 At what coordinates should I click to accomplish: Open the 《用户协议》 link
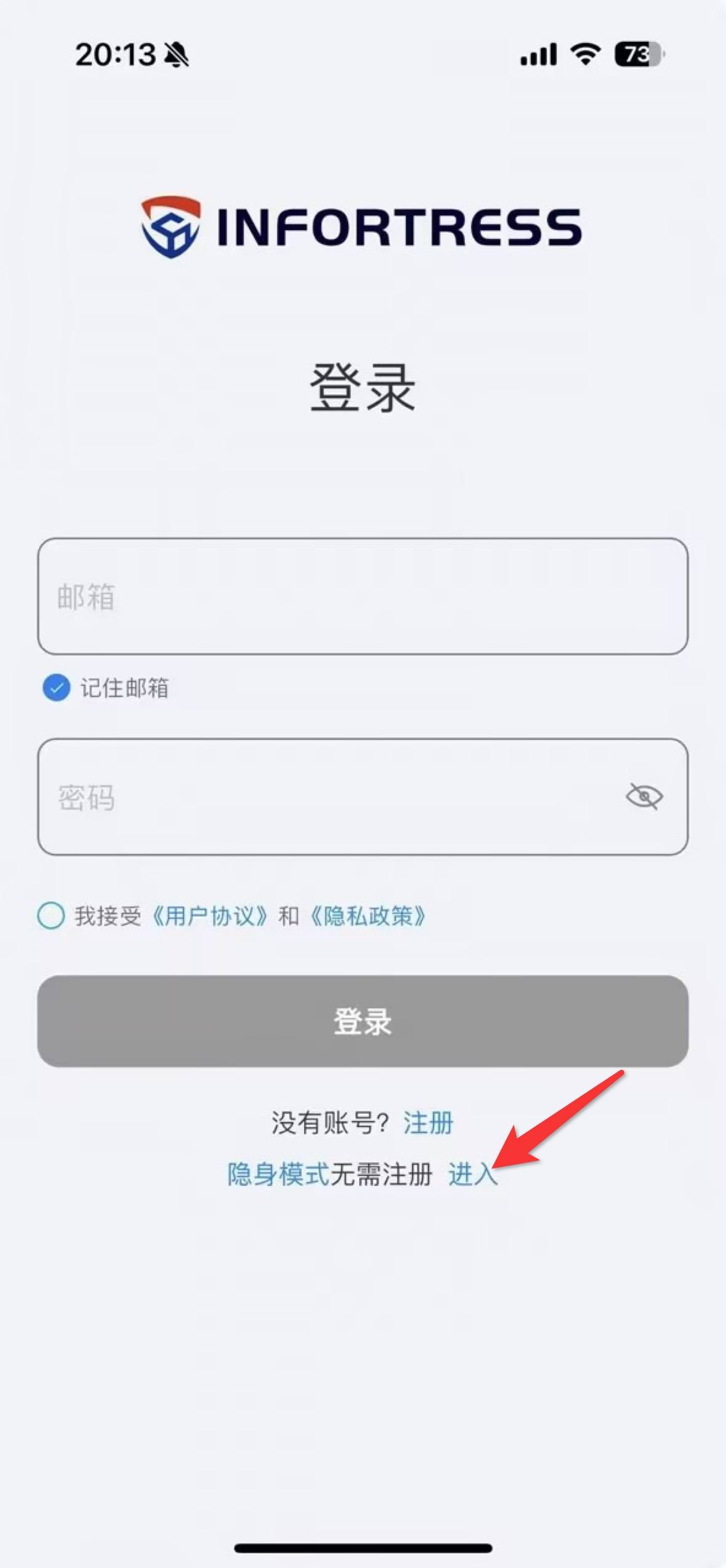pyautogui.click(x=209, y=916)
